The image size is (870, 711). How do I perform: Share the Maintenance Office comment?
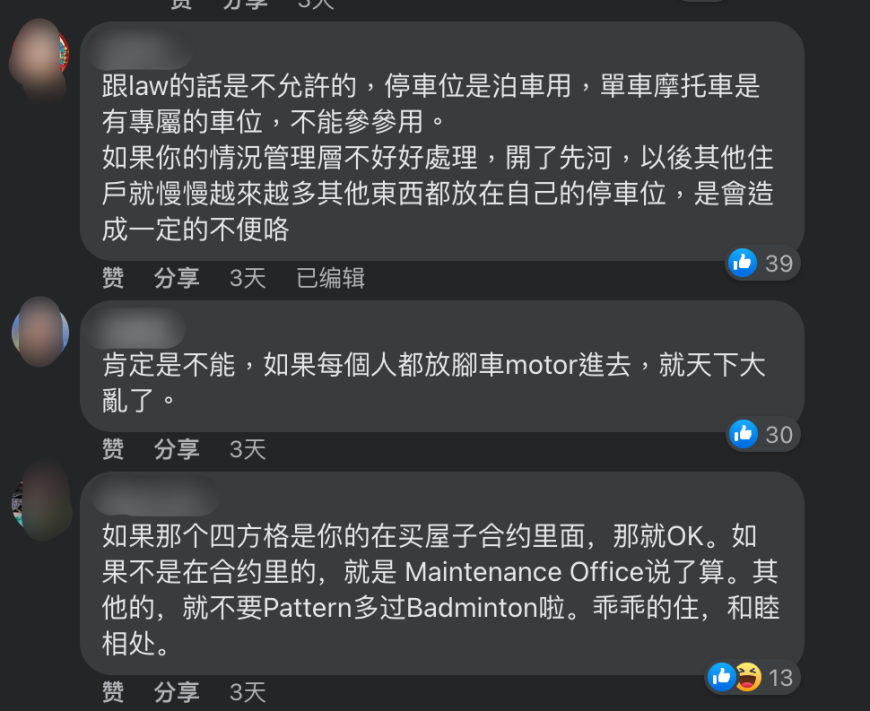[x=176, y=692]
